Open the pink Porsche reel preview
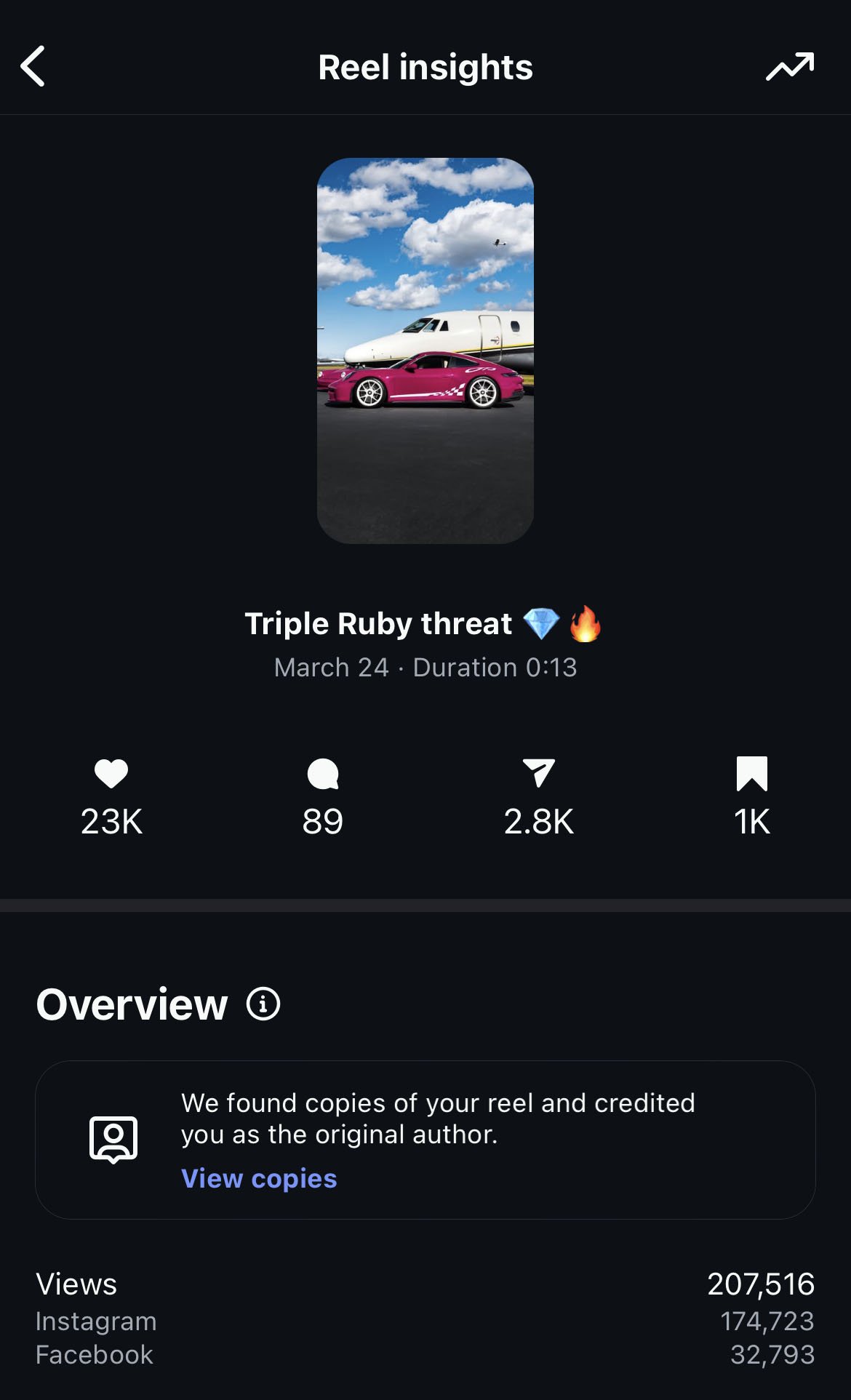Viewport: 851px width, 1400px height. [x=425, y=351]
